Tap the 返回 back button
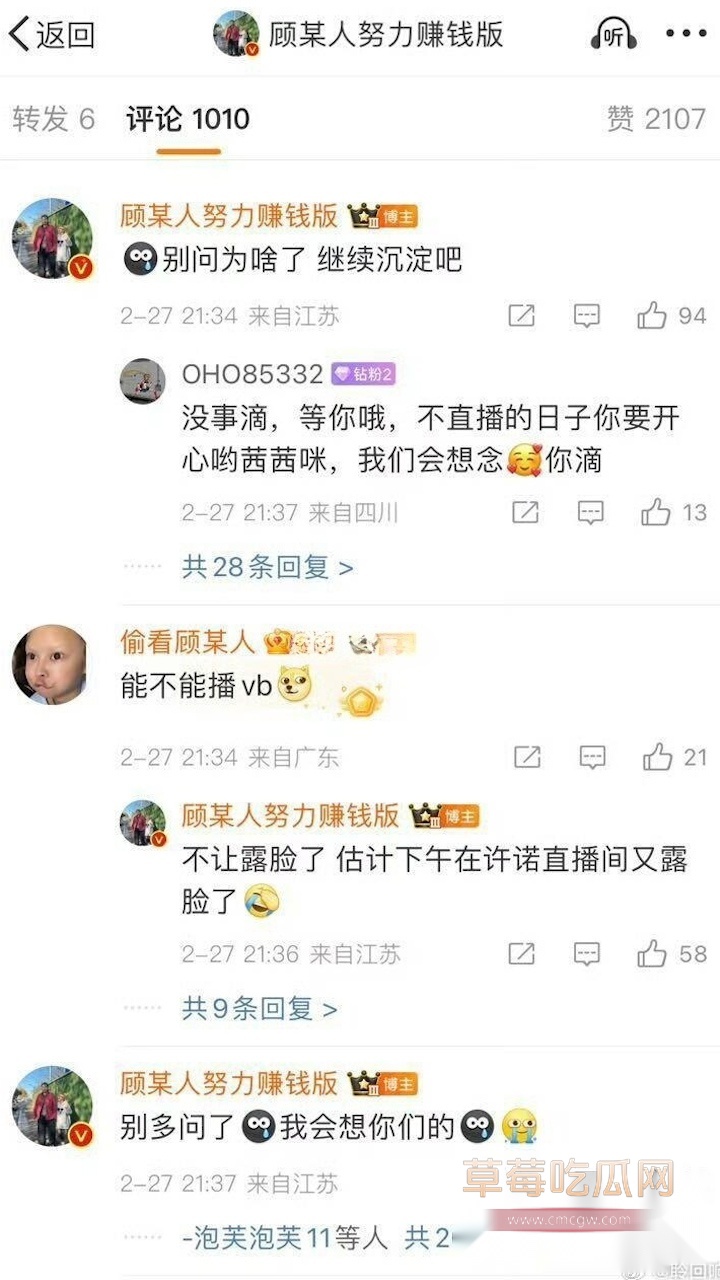The width and height of the screenshot is (720, 1280). tap(52, 34)
